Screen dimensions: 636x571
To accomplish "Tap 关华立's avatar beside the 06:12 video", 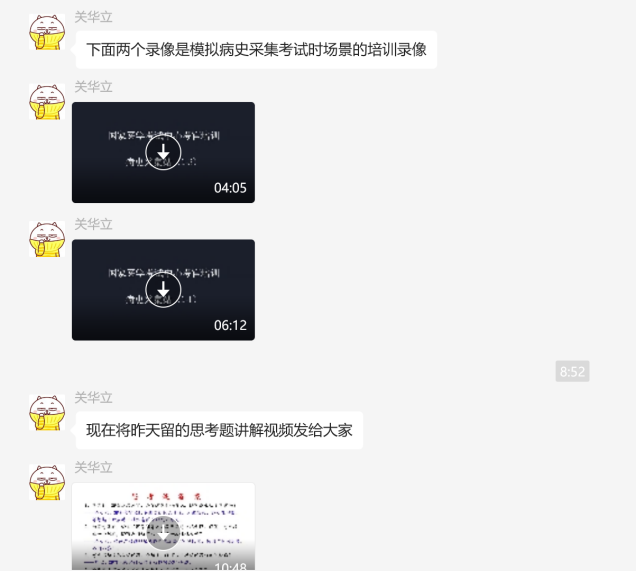I will click(x=47, y=240).
